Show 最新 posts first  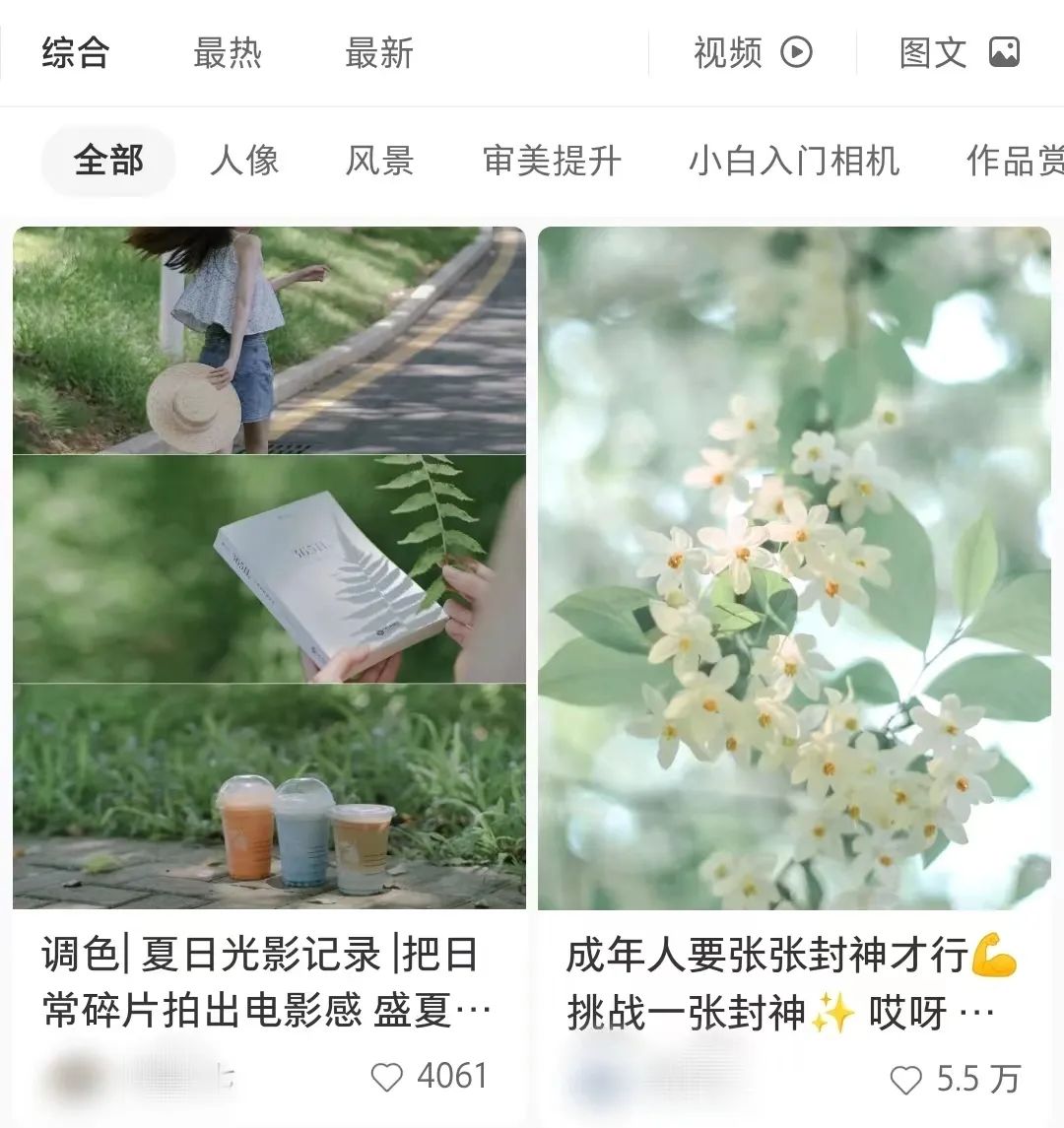point(378,53)
